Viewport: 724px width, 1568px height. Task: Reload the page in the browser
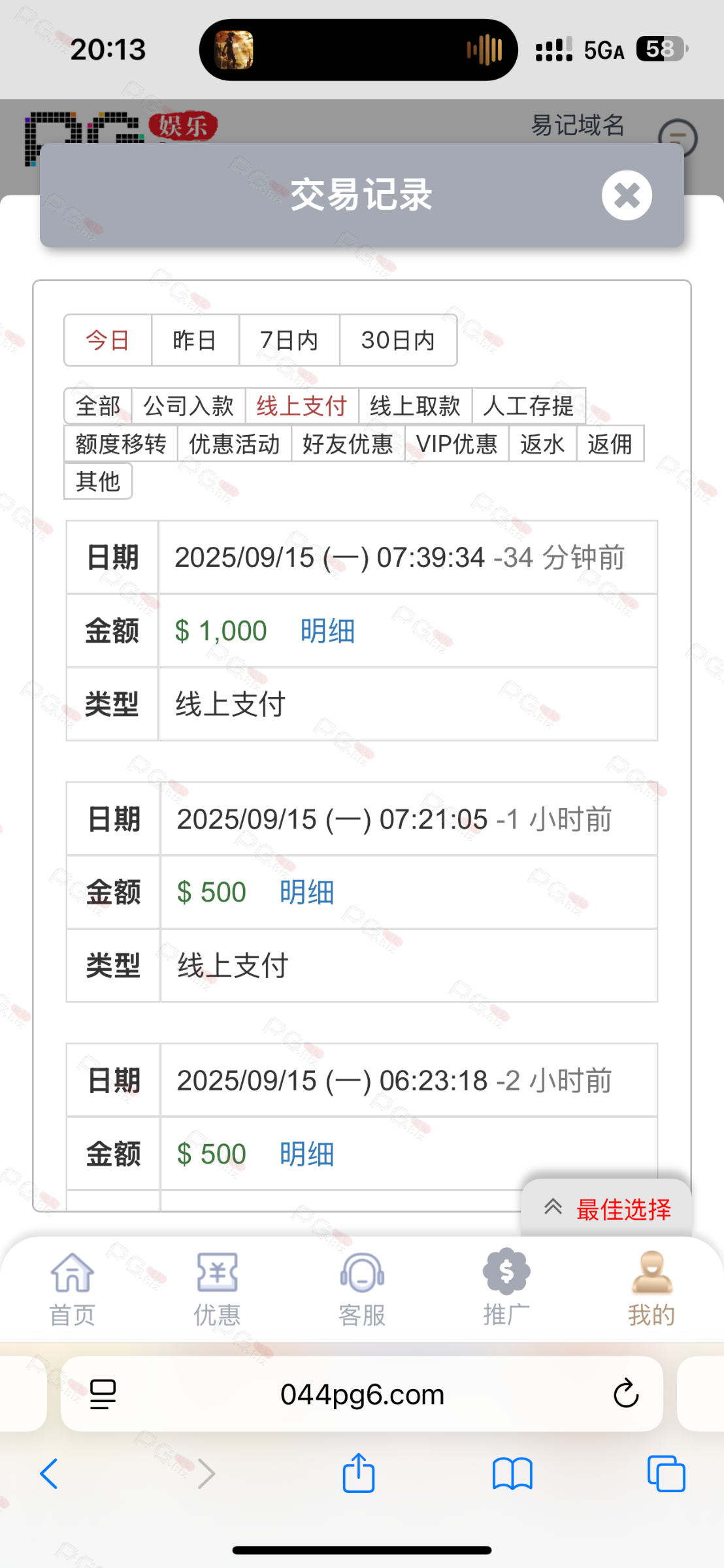tap(625, 1394)
